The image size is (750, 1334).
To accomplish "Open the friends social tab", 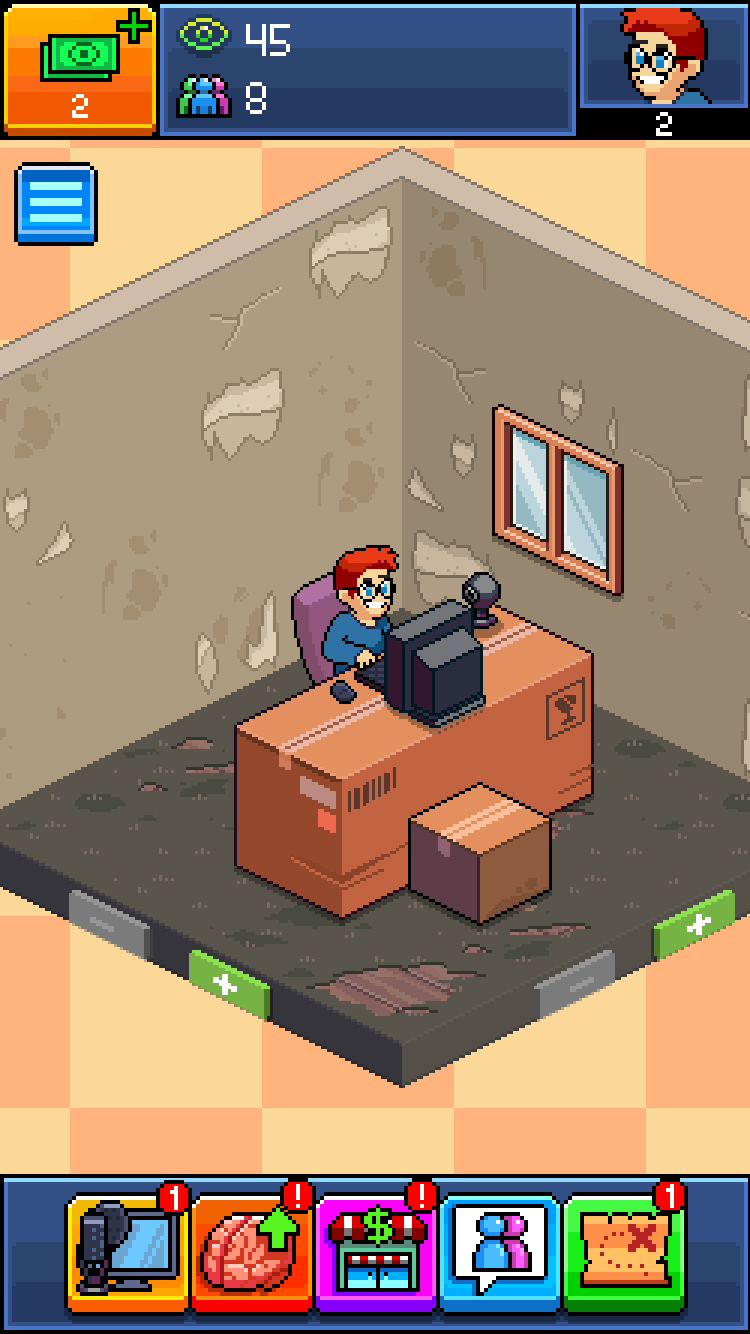I will click(x=499, y=1250).
